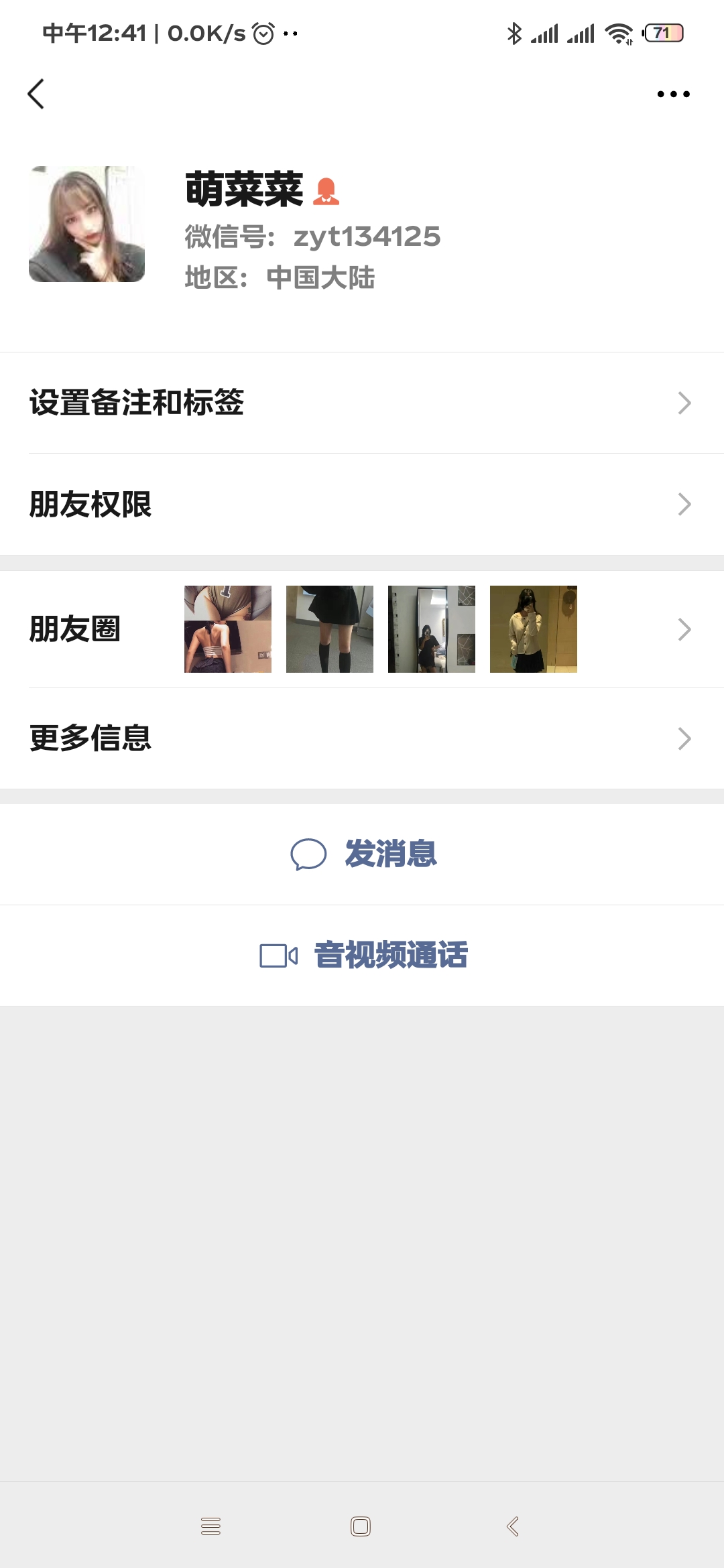
Task: Open system recent apps menu
Action: (210, 1526)
